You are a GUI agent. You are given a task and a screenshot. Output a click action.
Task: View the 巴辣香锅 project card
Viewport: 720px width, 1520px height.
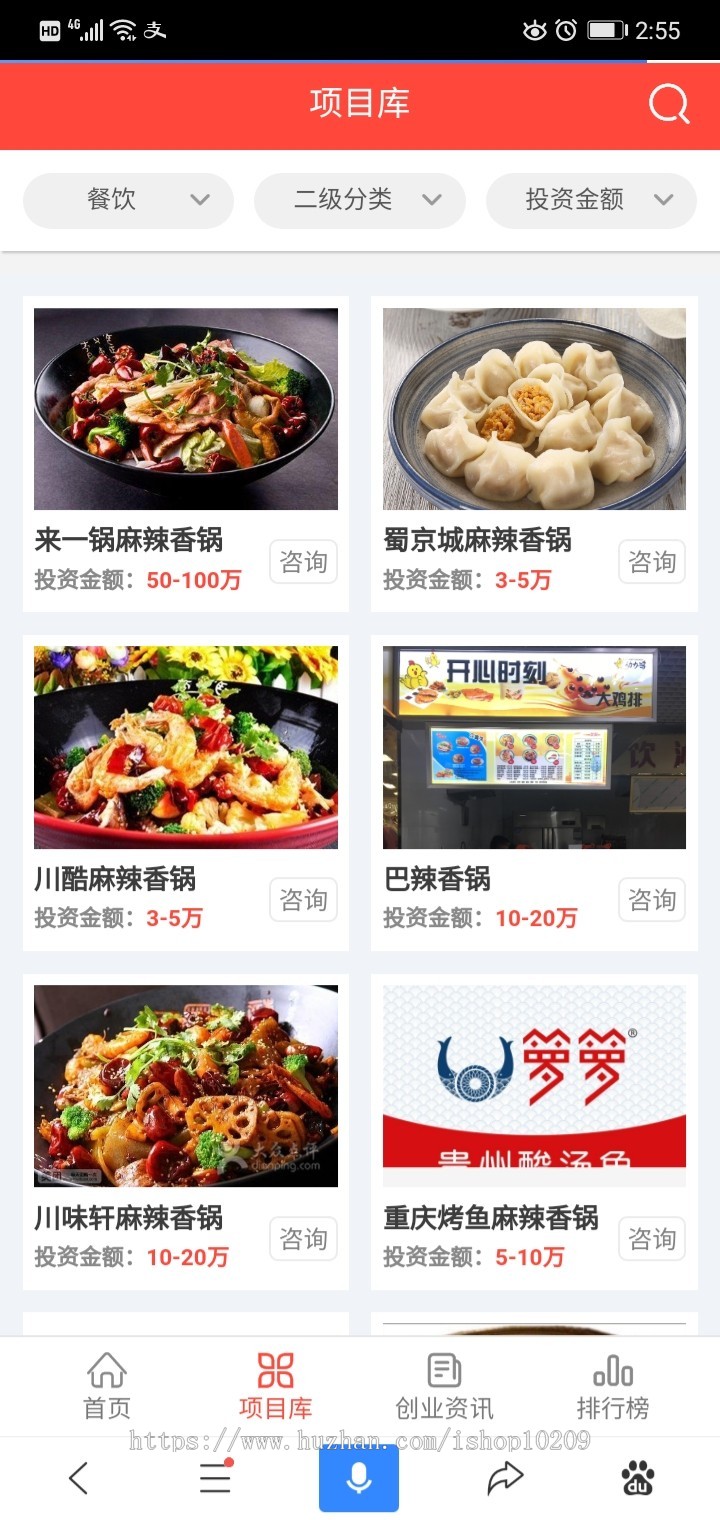[x=534, y=748]
